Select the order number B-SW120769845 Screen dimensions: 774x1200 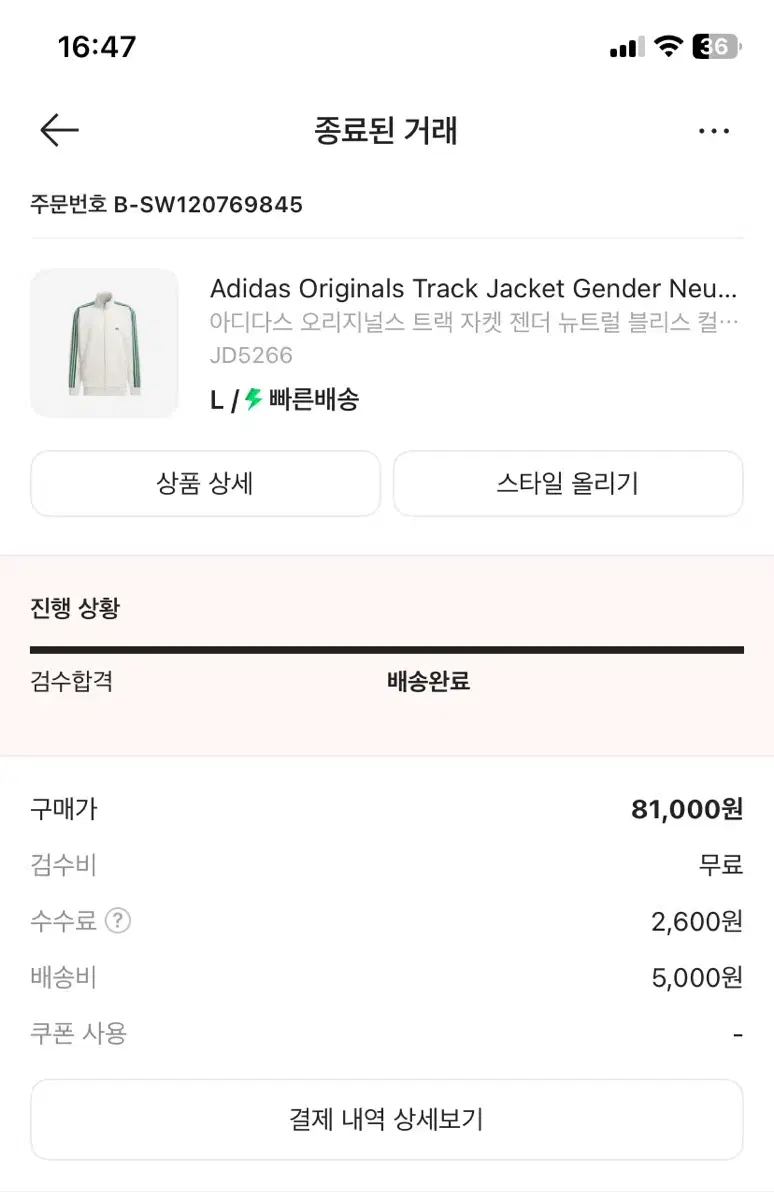[166, 205]
